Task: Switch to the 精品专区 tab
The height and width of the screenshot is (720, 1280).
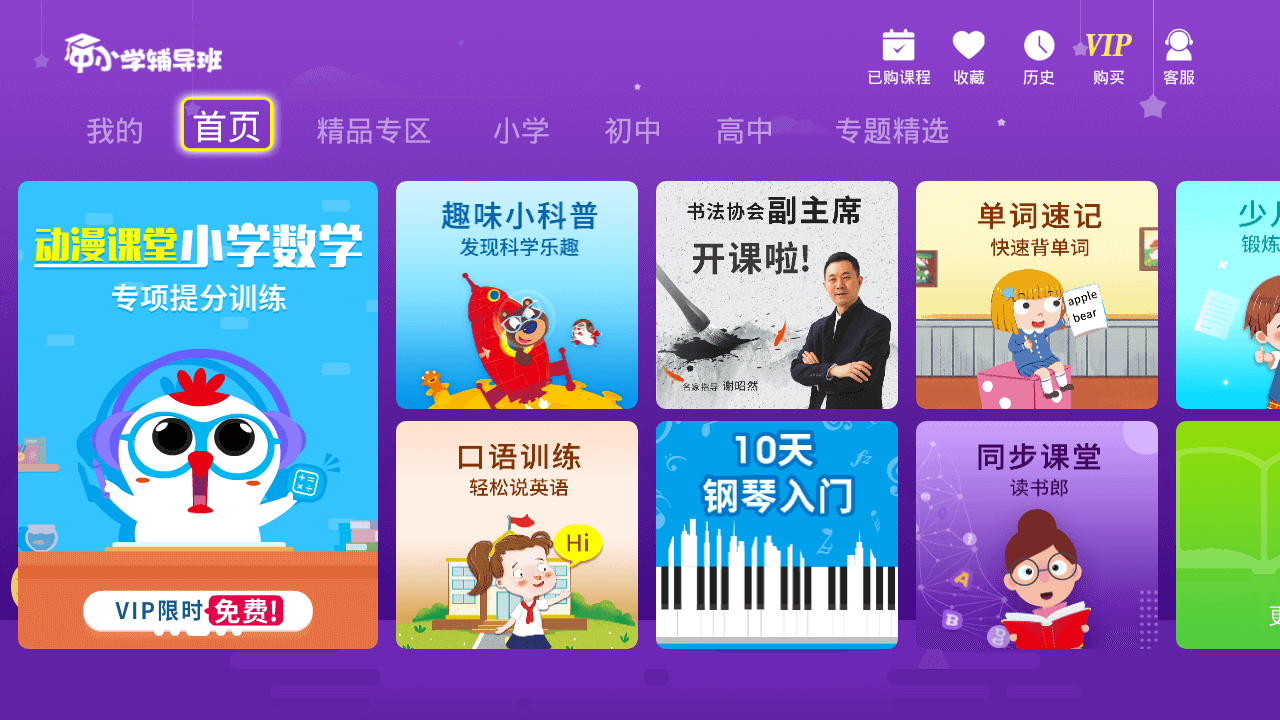Action: (373, 131)
